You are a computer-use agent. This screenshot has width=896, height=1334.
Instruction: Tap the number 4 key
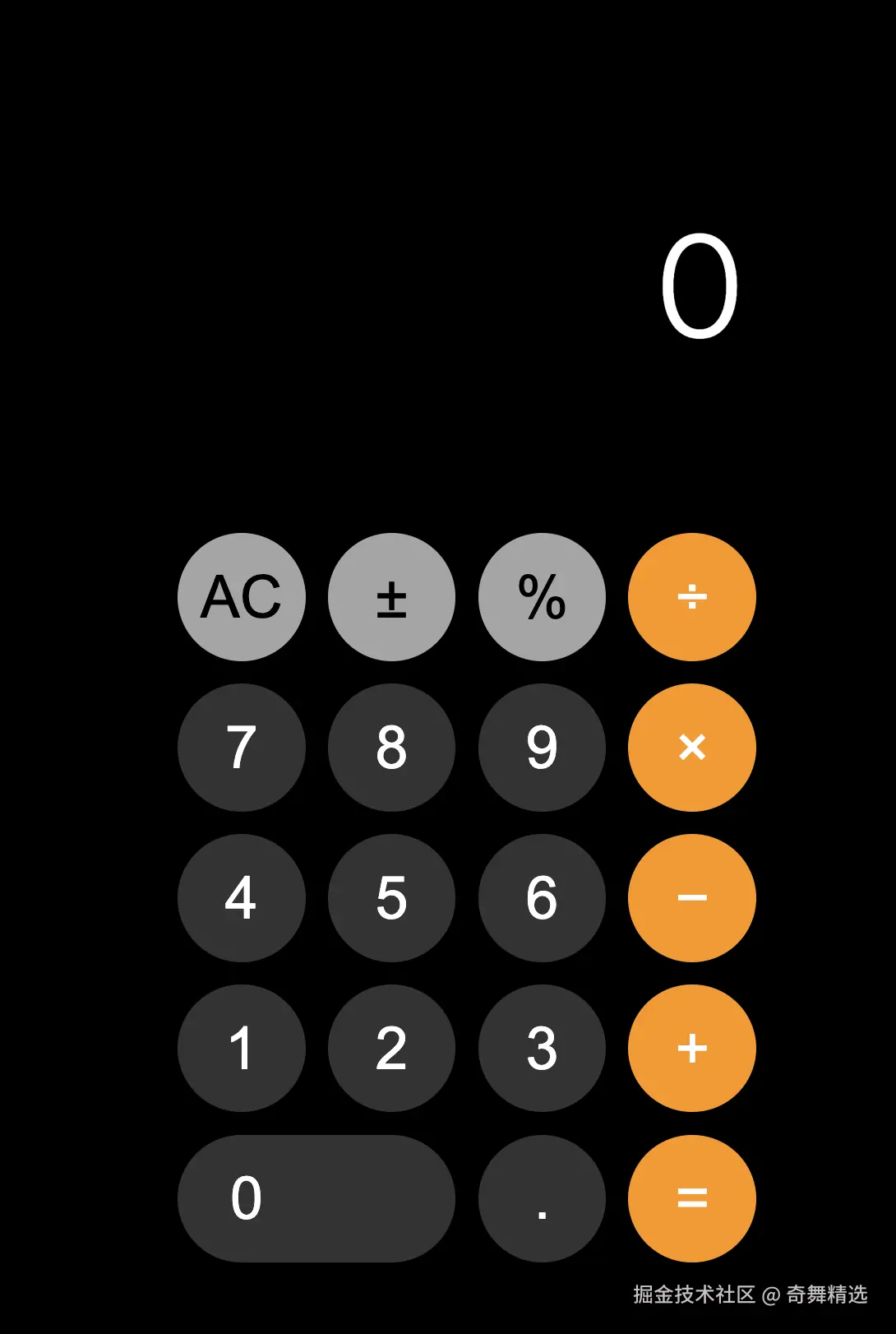pos(241,898)
